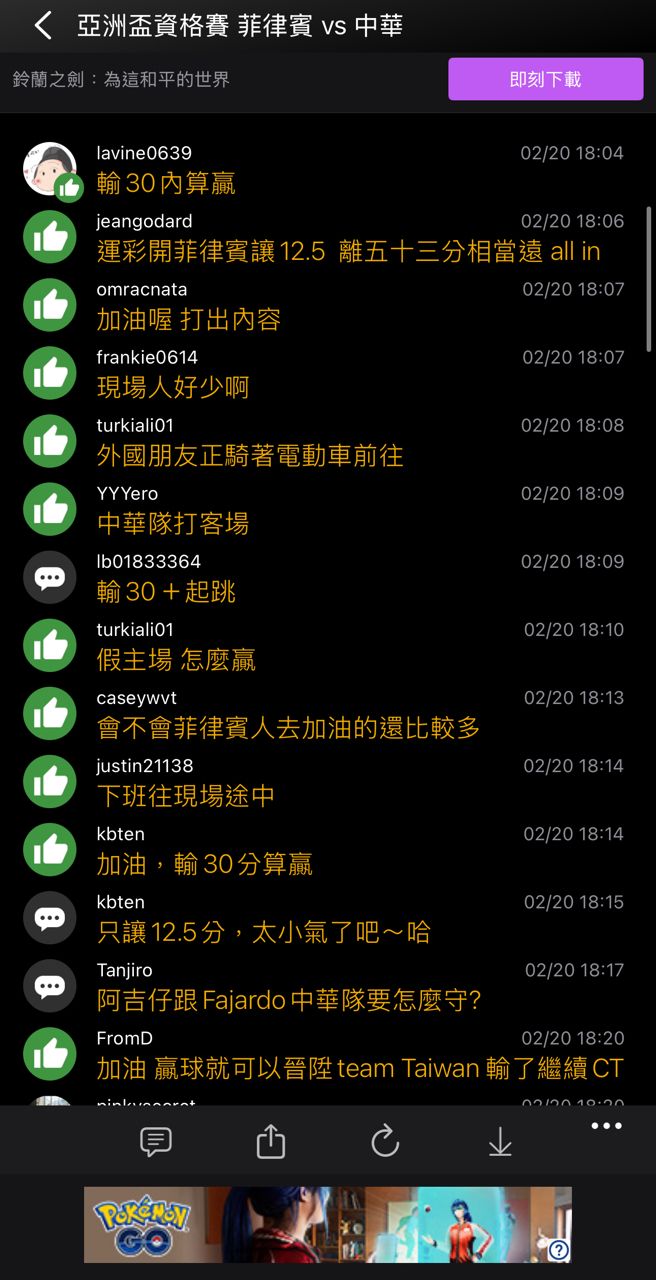Viewport: 656px width, 1280px height.
Task: Open omracnata's comment 加油喔 打出內容
Action: (189, 319)
